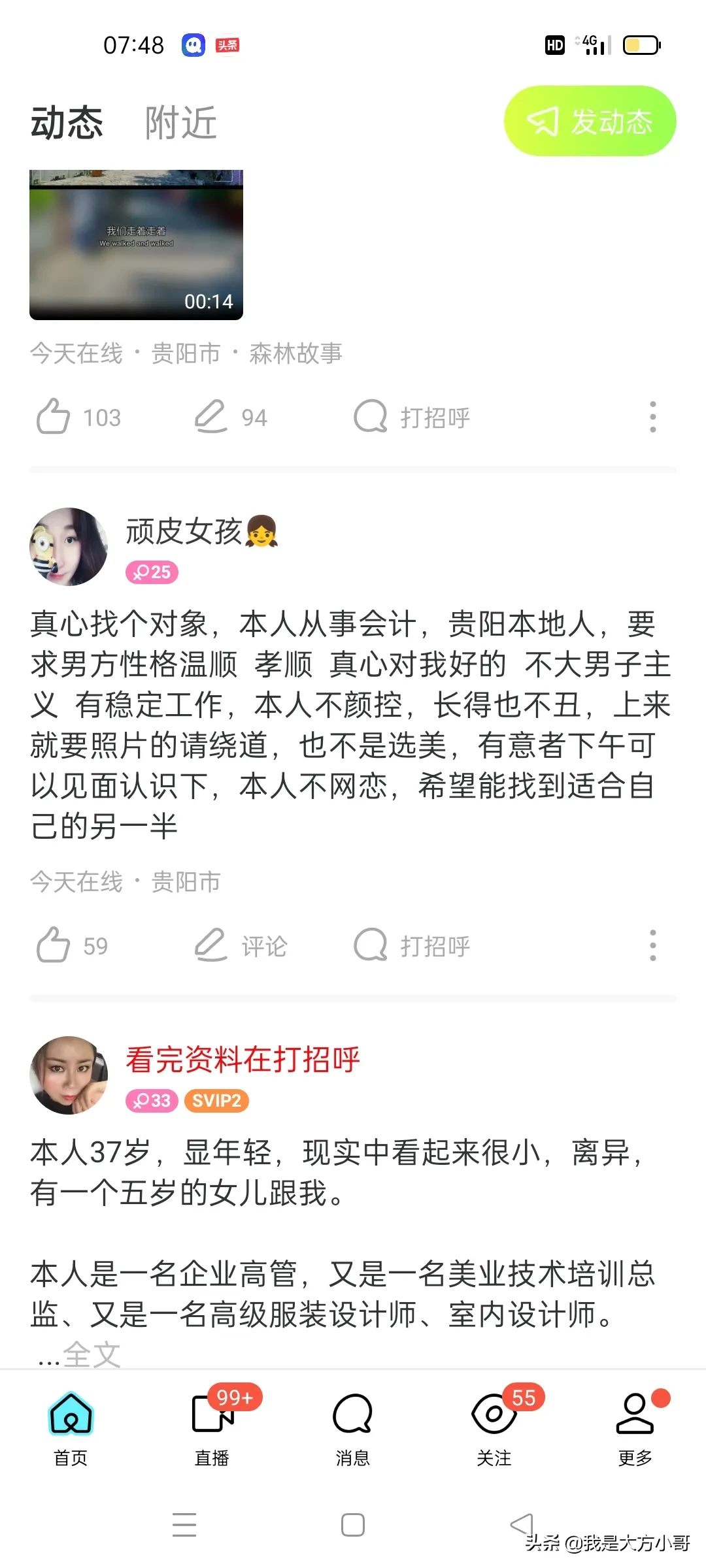Open overflow menu for 森林故事 post
The height and width of the screenshot is (1568, 706).
click(652, 417)
